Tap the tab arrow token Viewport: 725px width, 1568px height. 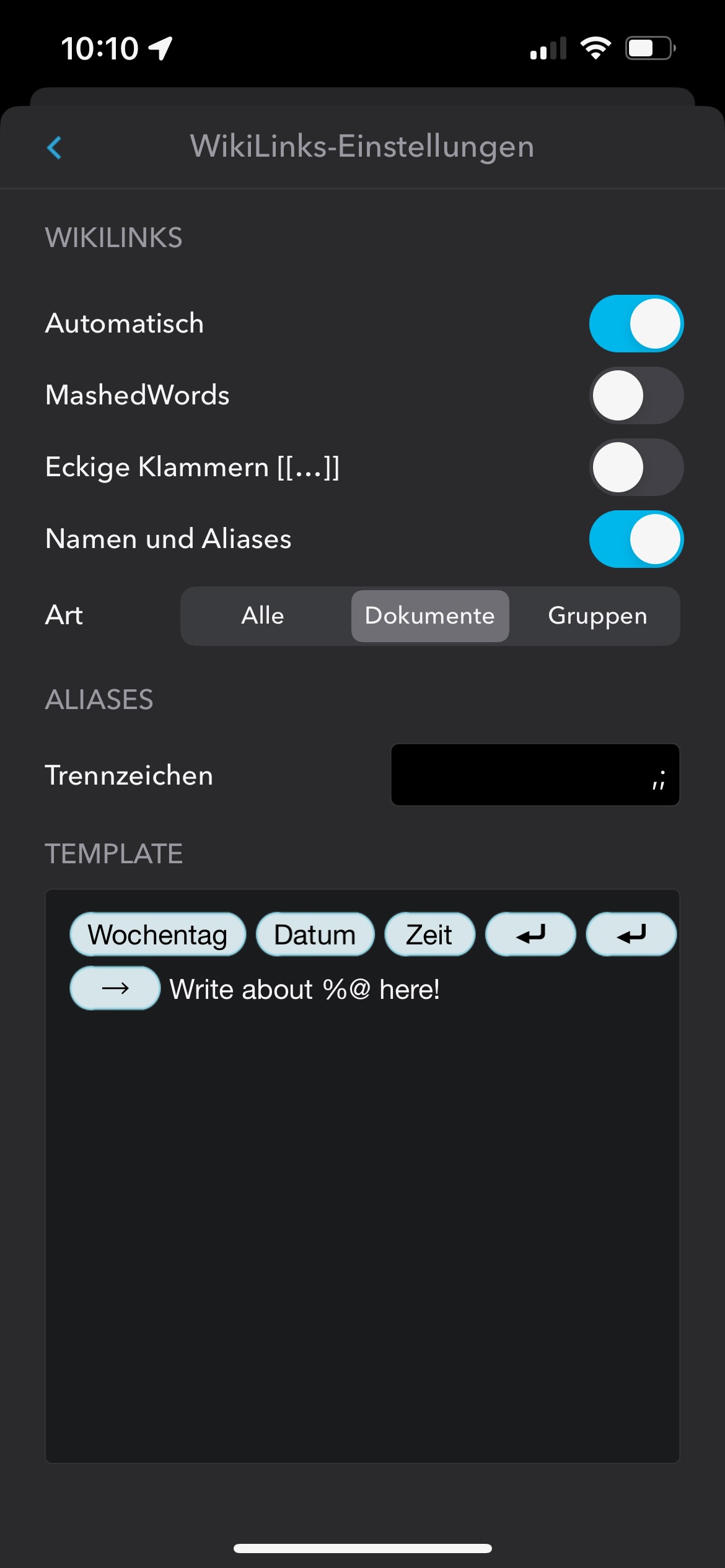pos(115,988)
